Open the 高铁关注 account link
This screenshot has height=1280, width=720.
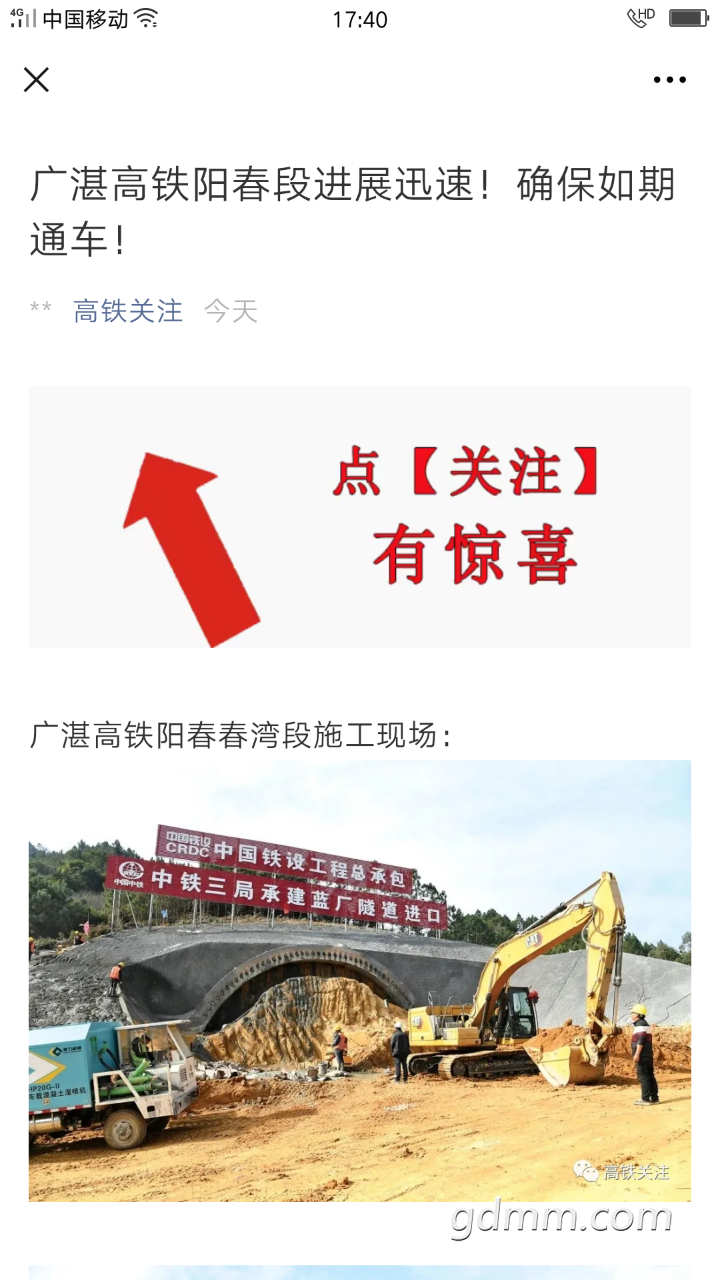(128, 311)
